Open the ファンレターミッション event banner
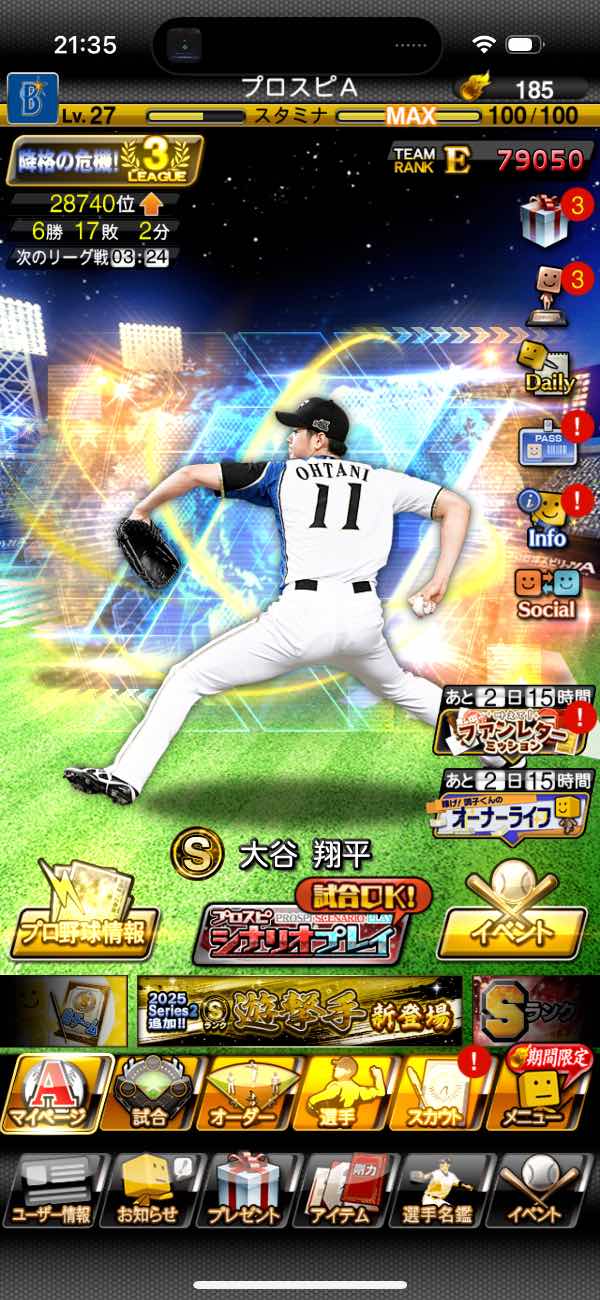The height and width of the screenshot is (1300, 600). (512, 735)
